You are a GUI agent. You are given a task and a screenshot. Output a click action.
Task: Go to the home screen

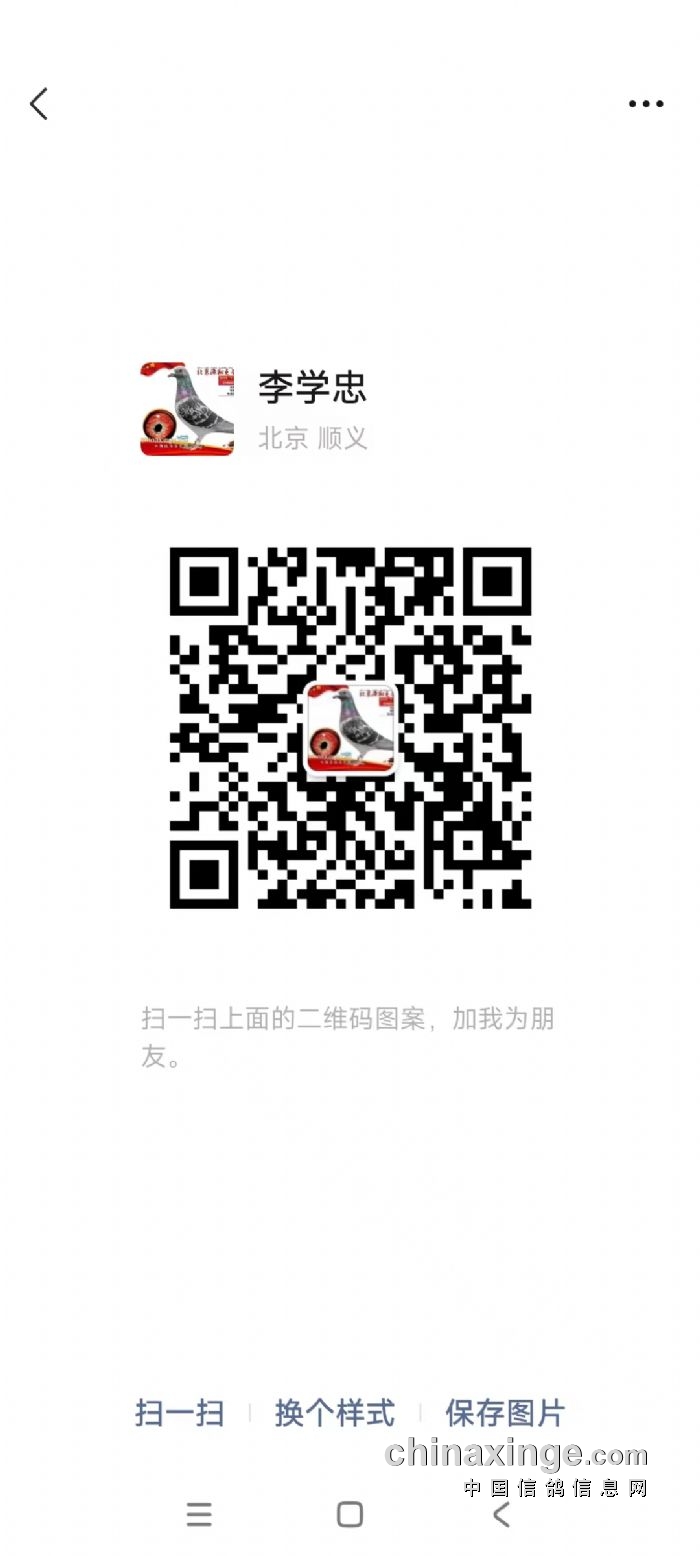350,1514
